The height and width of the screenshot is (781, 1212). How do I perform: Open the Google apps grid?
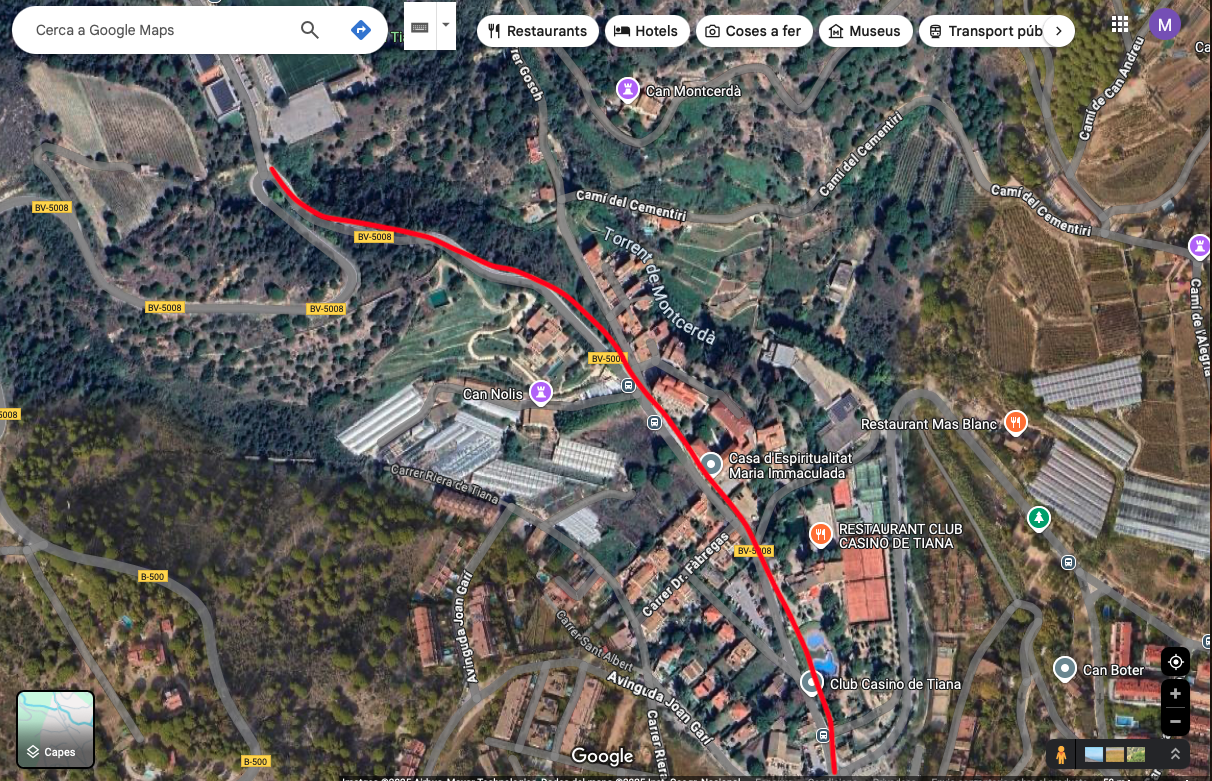[x=1120, y=24]
